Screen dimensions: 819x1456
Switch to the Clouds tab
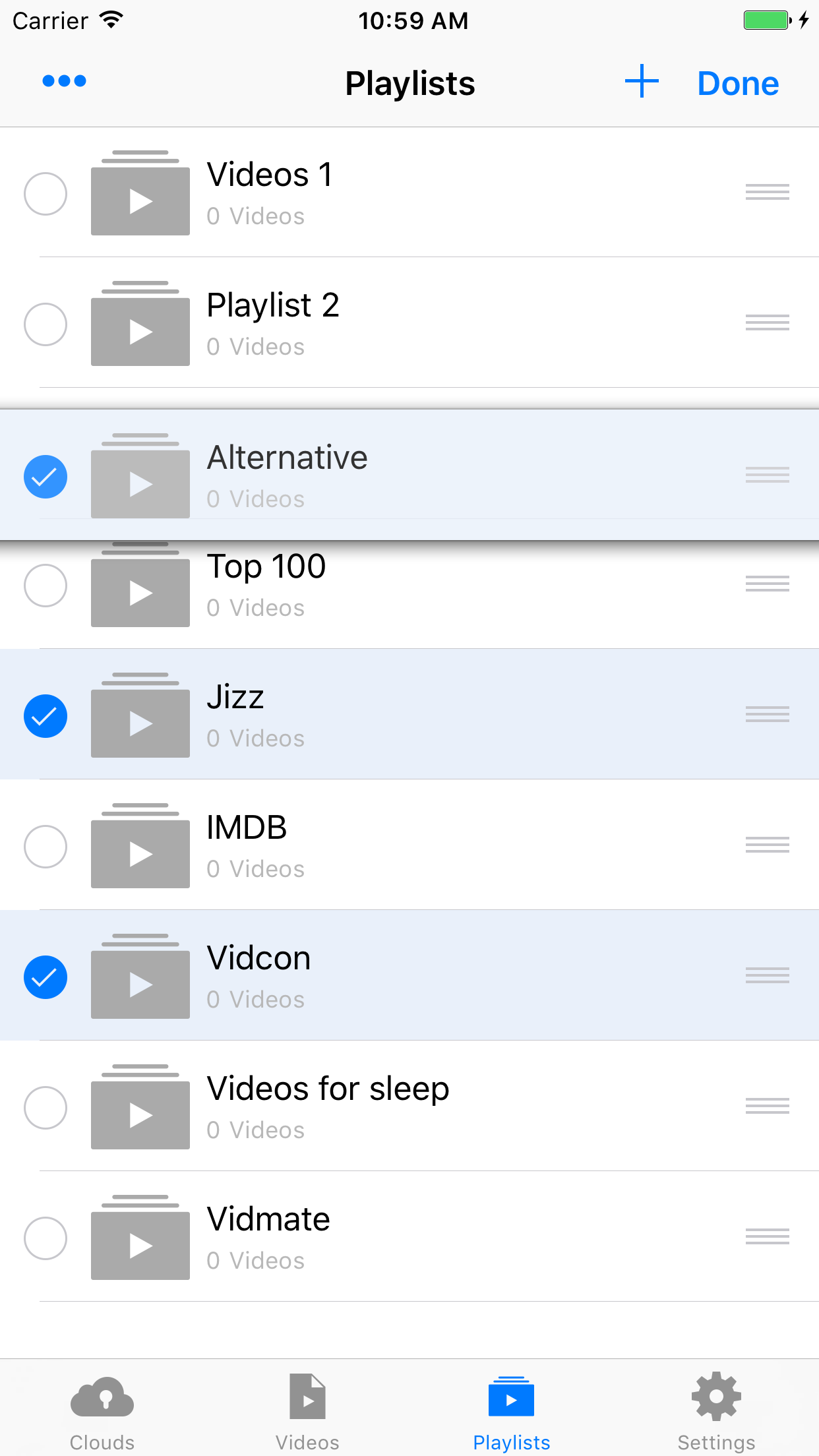pyautogui.click(x=102, y=1411)
